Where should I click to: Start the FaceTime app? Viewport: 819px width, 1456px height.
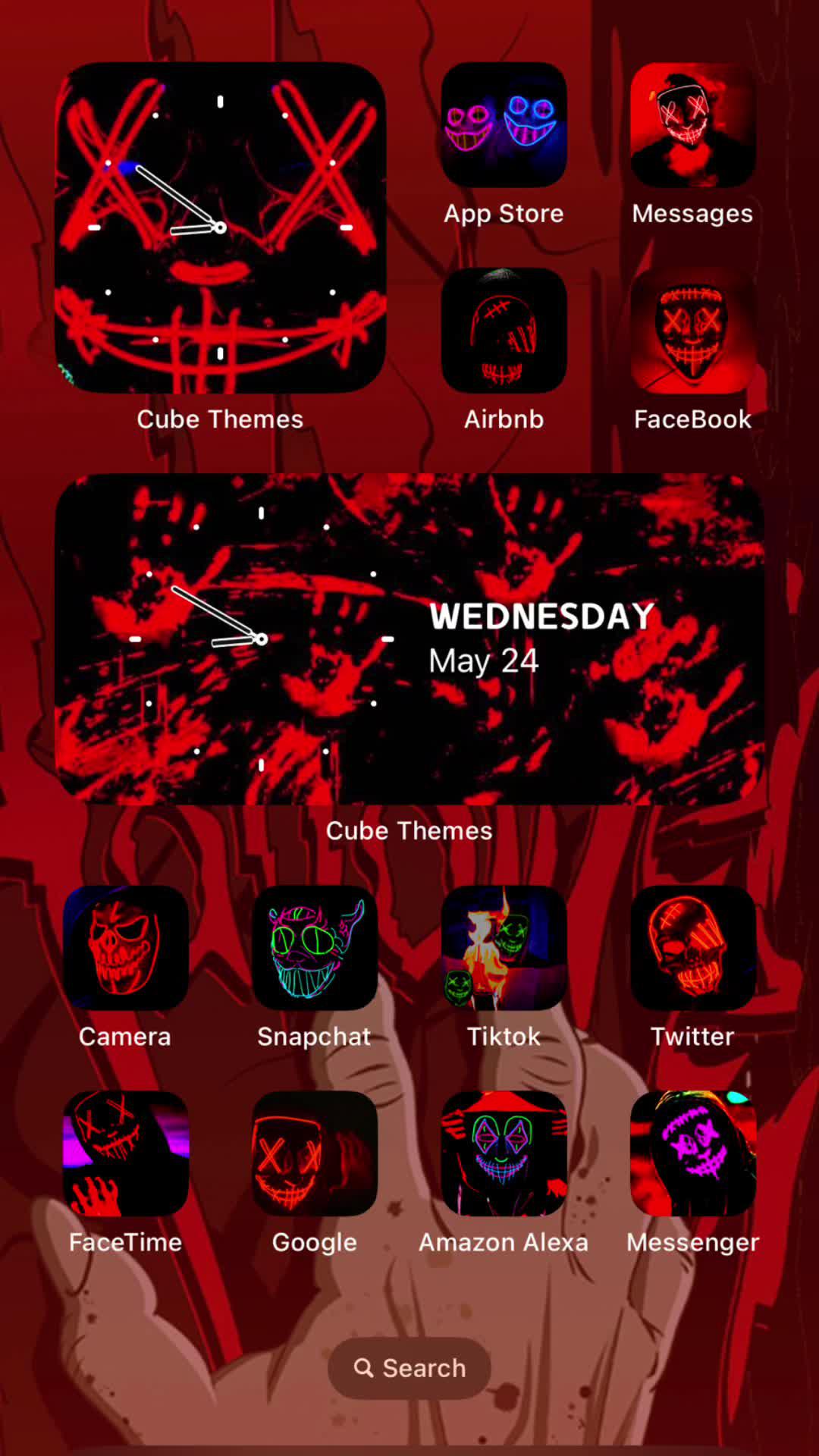(125, 1153)
